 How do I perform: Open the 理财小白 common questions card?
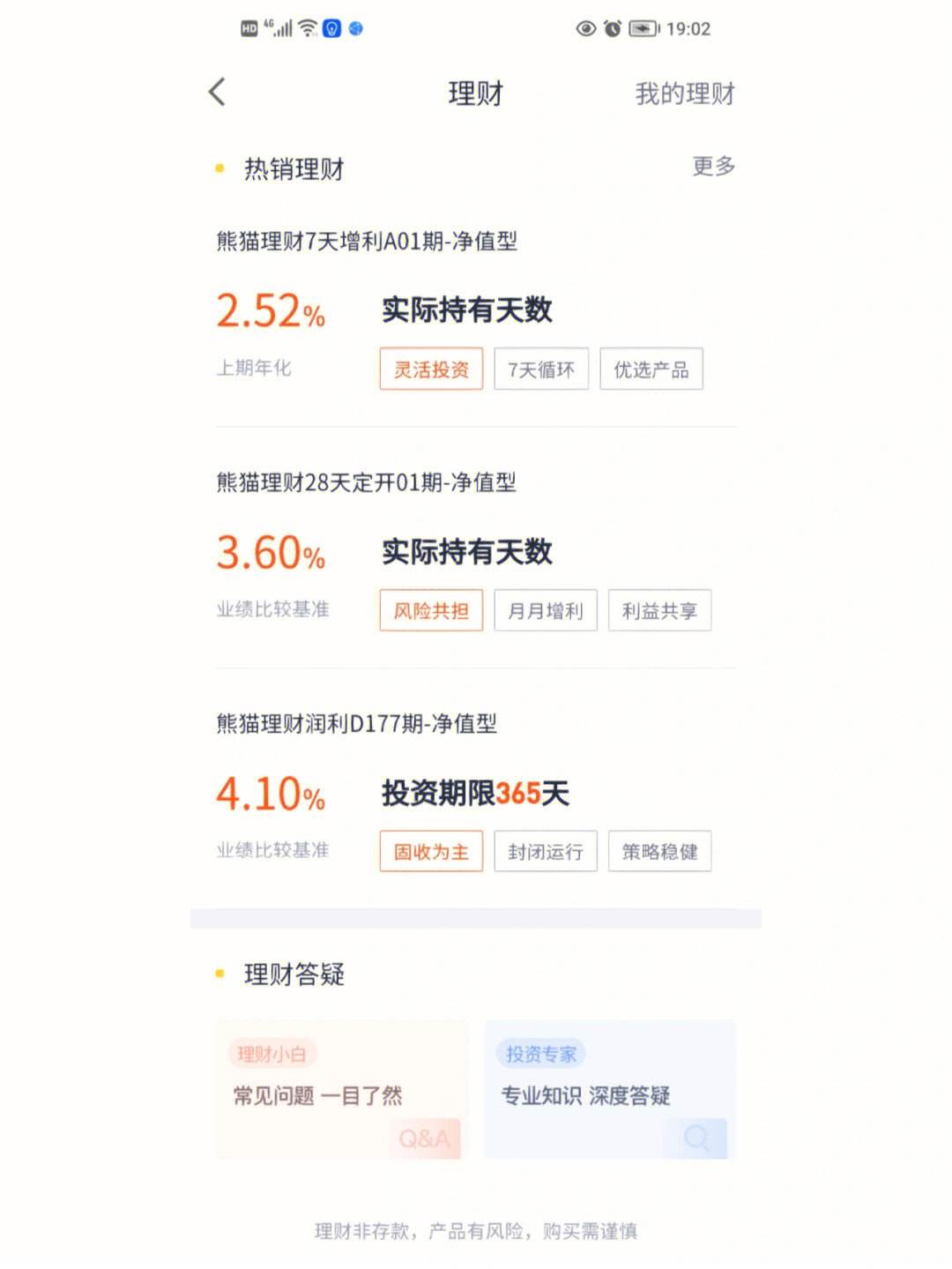341,1089
